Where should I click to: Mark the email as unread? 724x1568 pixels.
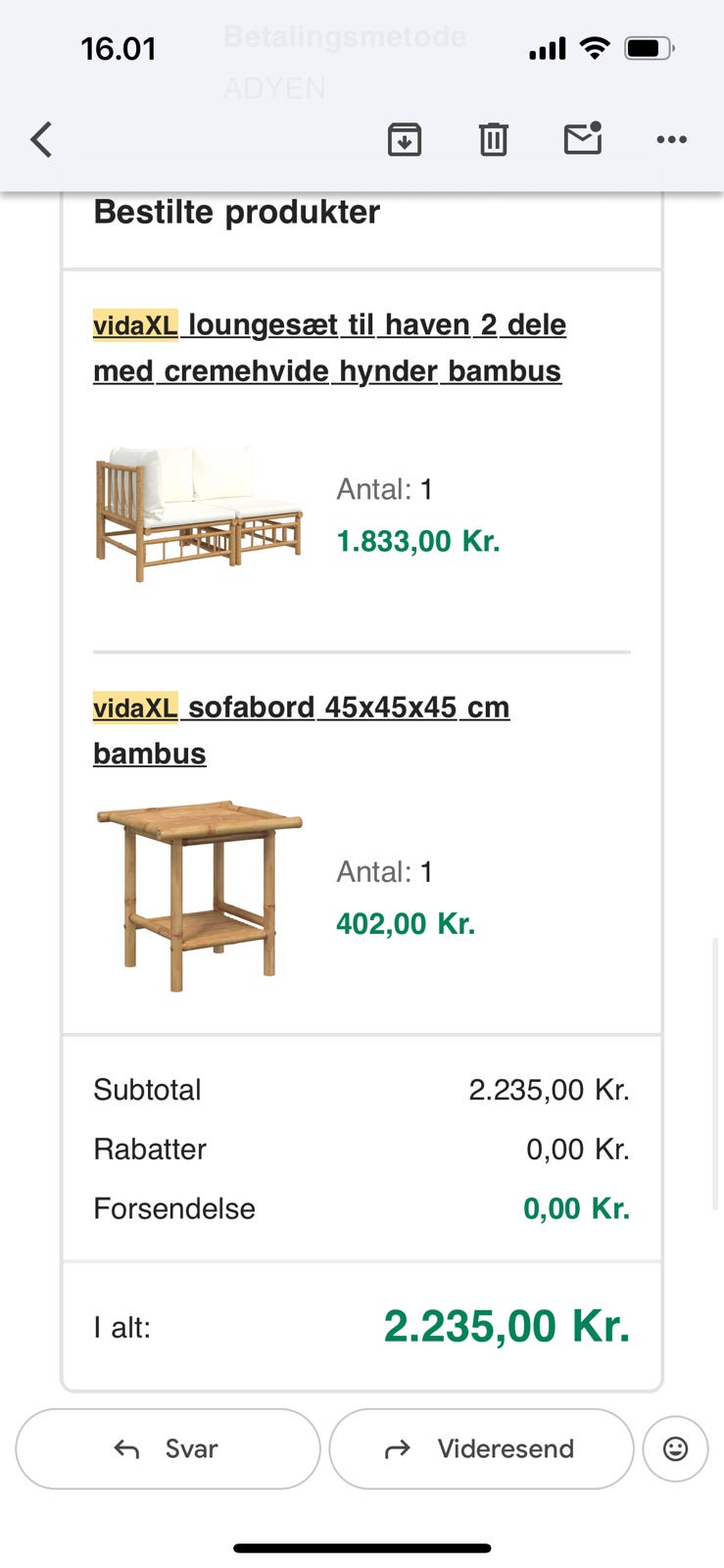point(582,139)
